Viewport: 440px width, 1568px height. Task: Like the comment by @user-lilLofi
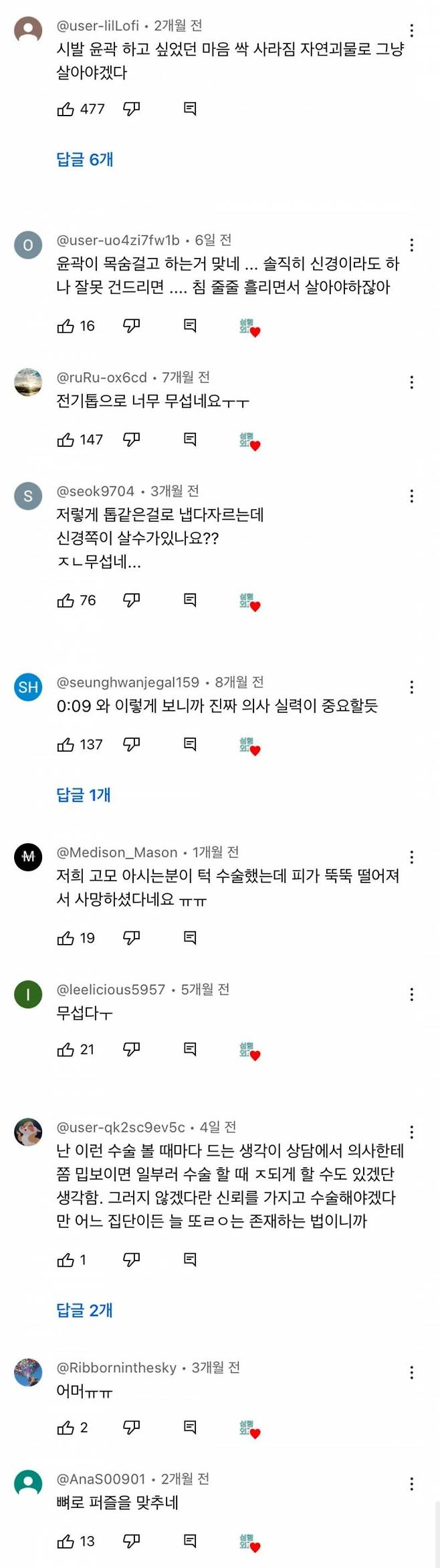[x=66, y=109]
